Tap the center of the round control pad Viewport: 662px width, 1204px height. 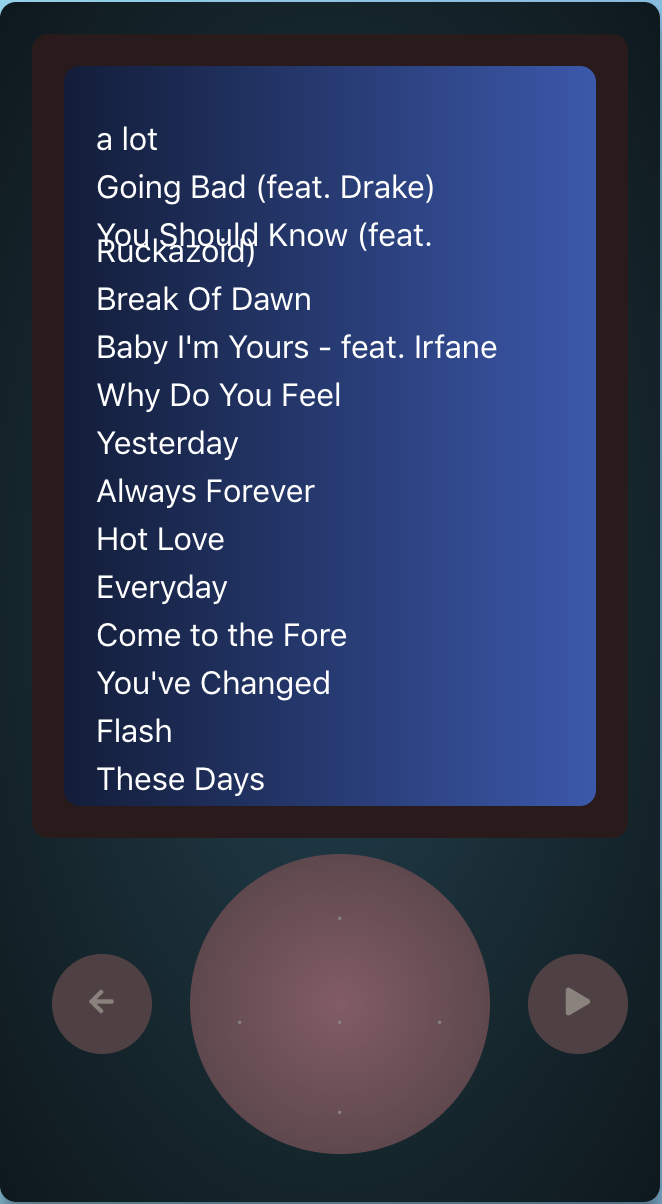click(340, 1004)
